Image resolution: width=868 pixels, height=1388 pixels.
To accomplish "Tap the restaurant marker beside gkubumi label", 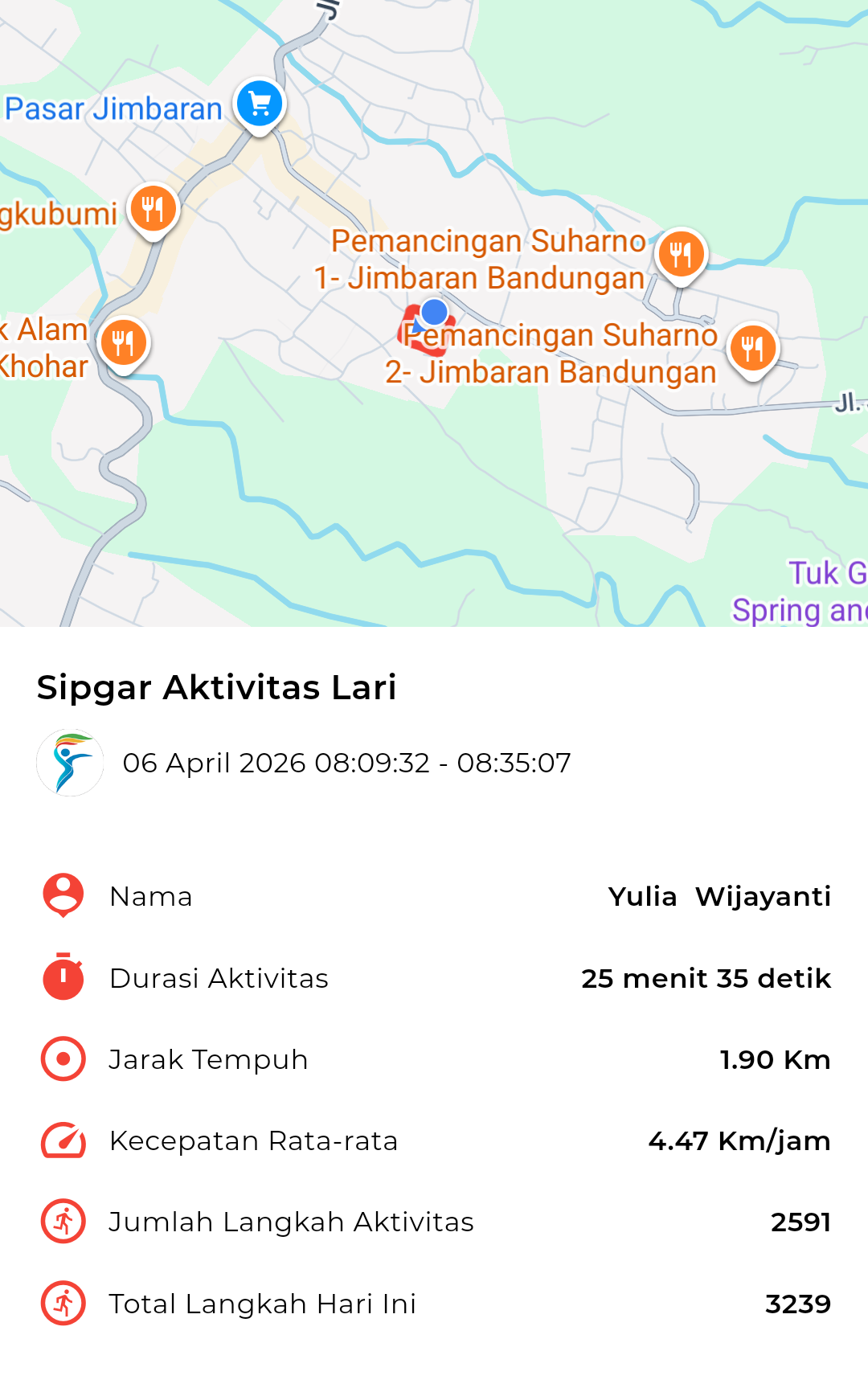I will pyautogui.click(x=153, y=209).
